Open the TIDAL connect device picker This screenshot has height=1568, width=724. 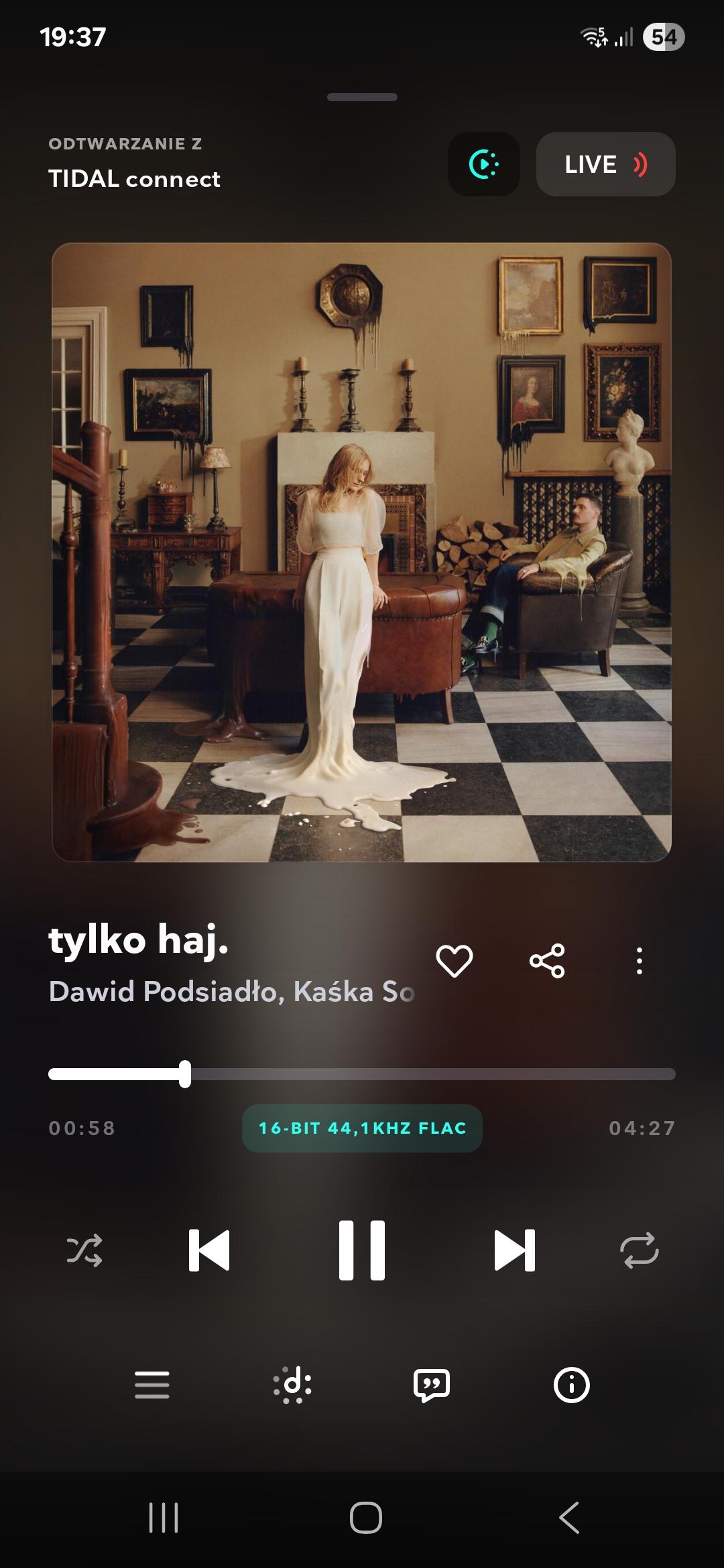[483, 164]
